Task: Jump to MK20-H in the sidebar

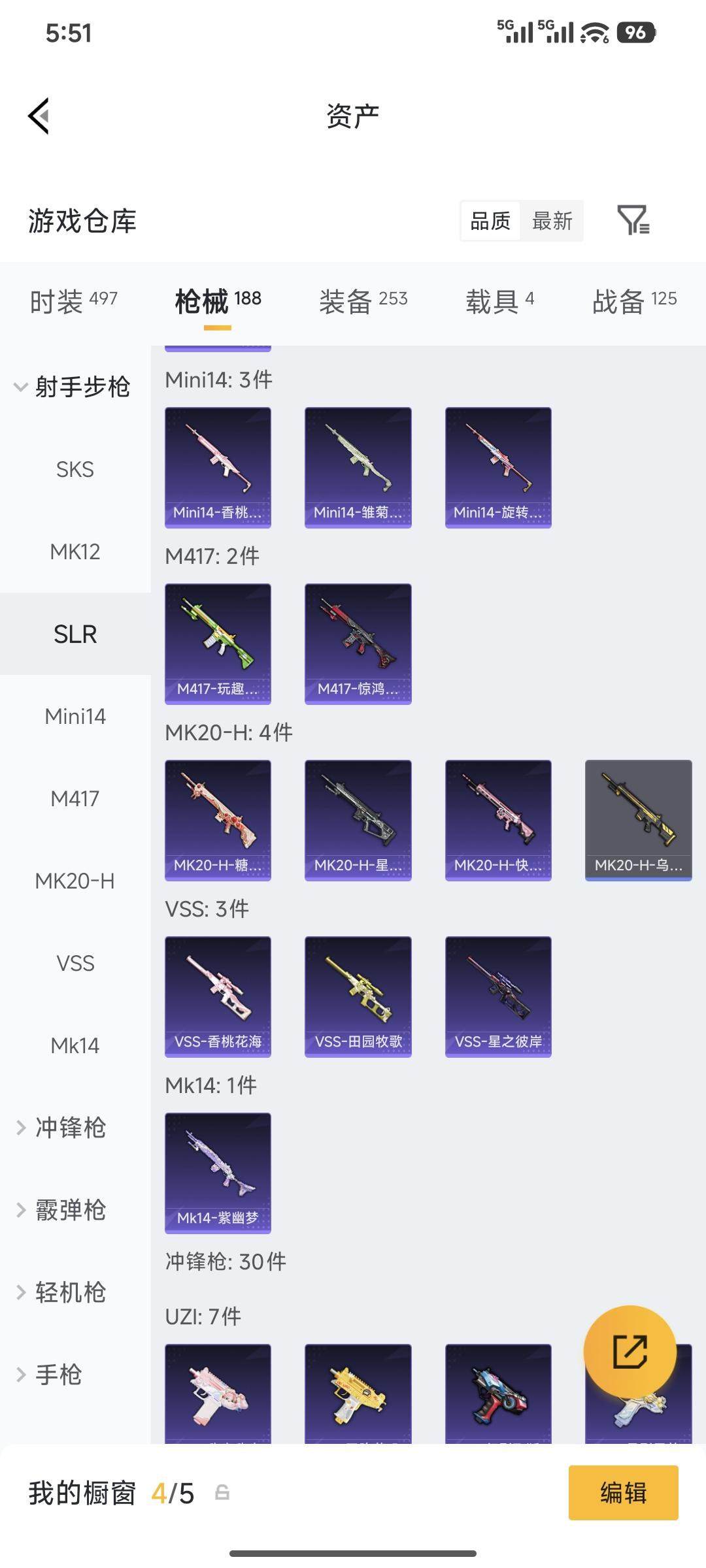Action: pyautogui.click(x=75, y=881)
